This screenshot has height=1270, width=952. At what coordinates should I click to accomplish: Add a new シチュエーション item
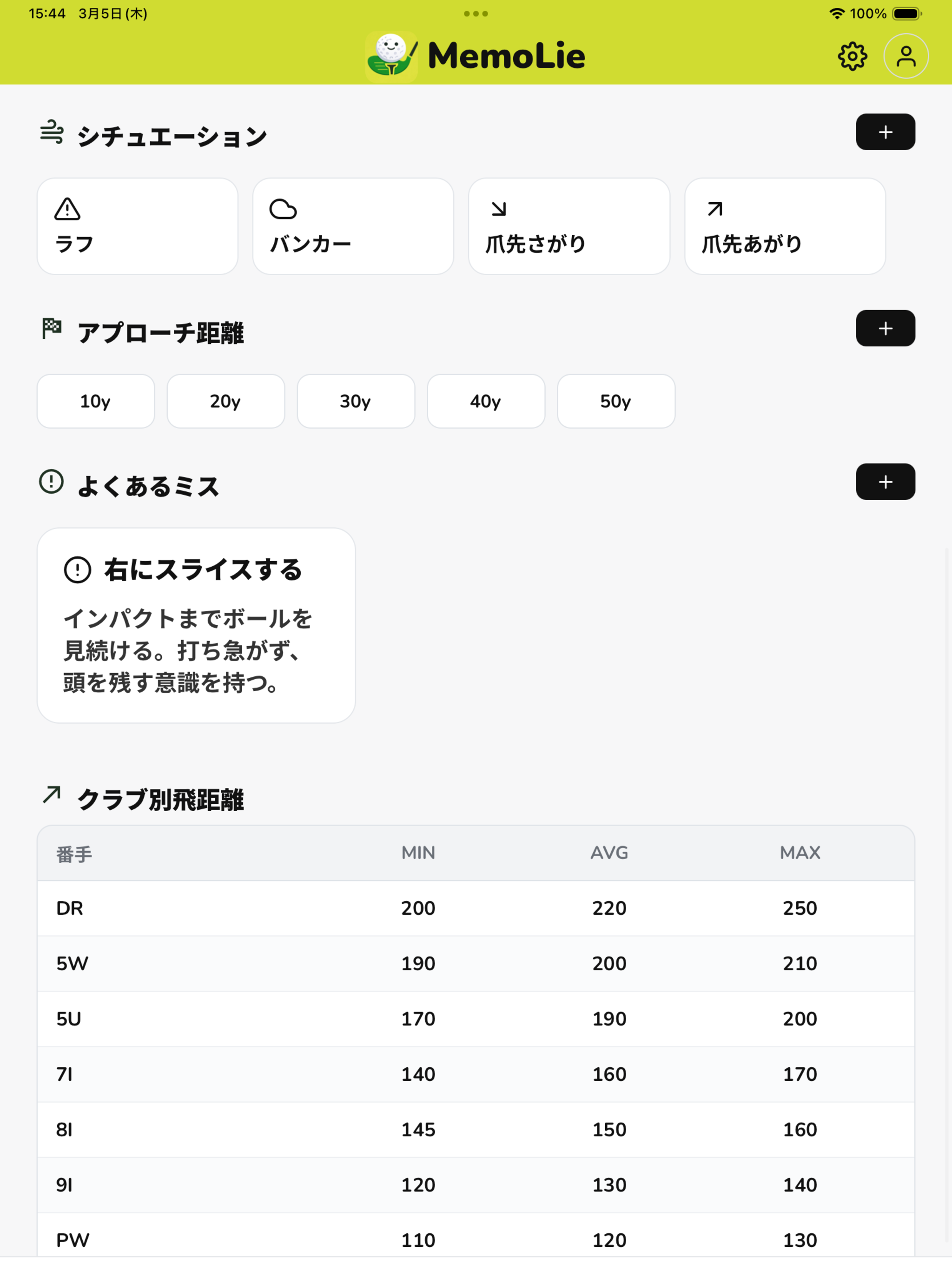(x=885, y=132)
